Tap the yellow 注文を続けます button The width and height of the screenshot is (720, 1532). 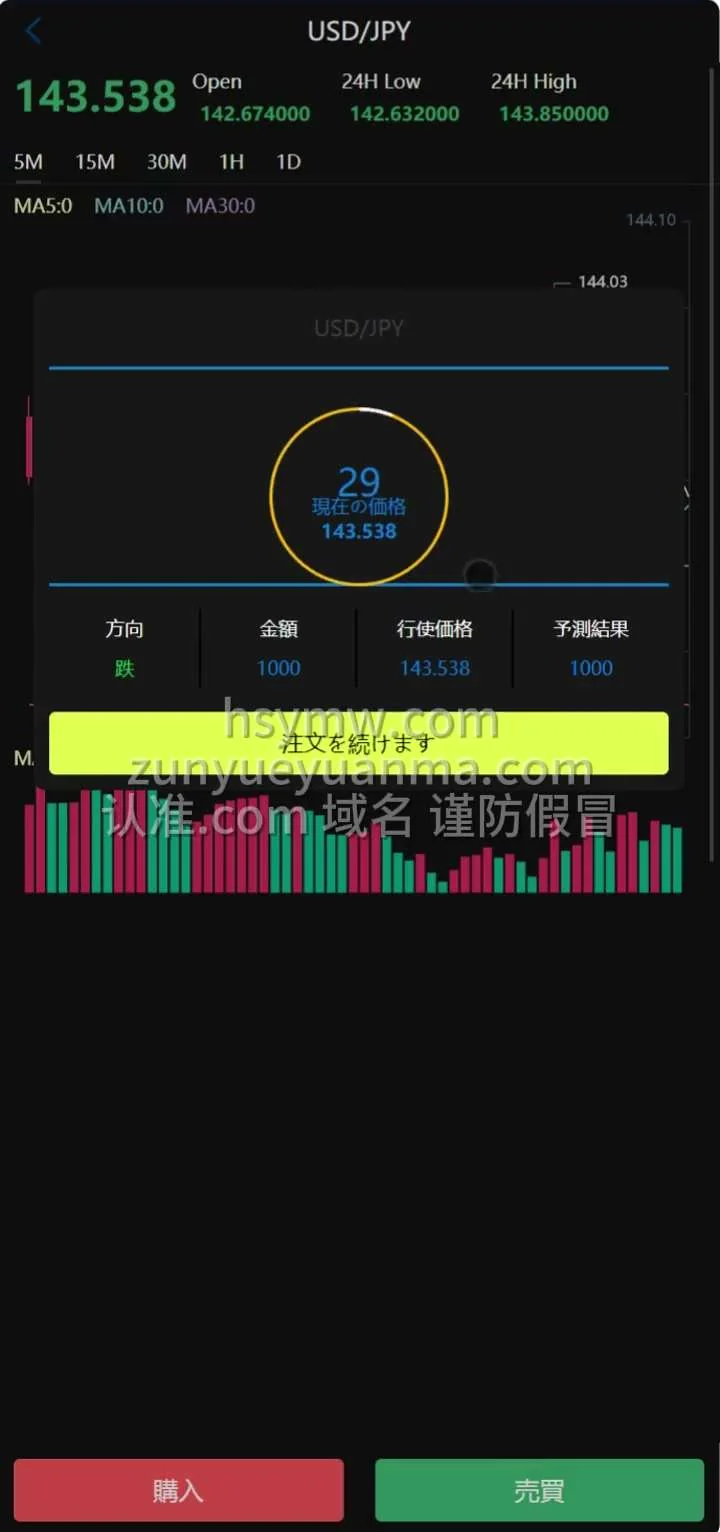[x=358, y=743]
